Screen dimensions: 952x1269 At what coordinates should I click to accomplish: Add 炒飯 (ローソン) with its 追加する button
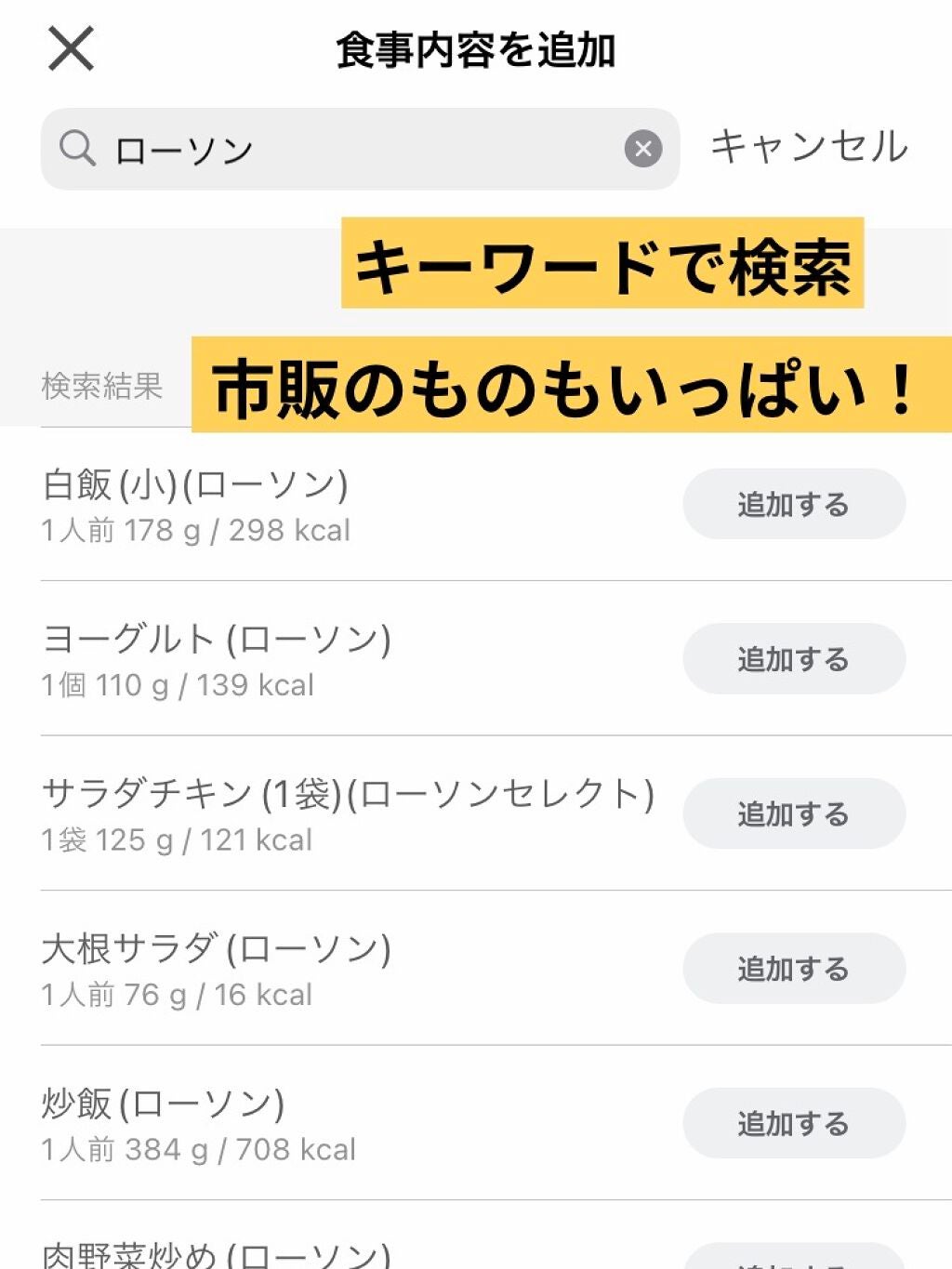point(793,1123)
